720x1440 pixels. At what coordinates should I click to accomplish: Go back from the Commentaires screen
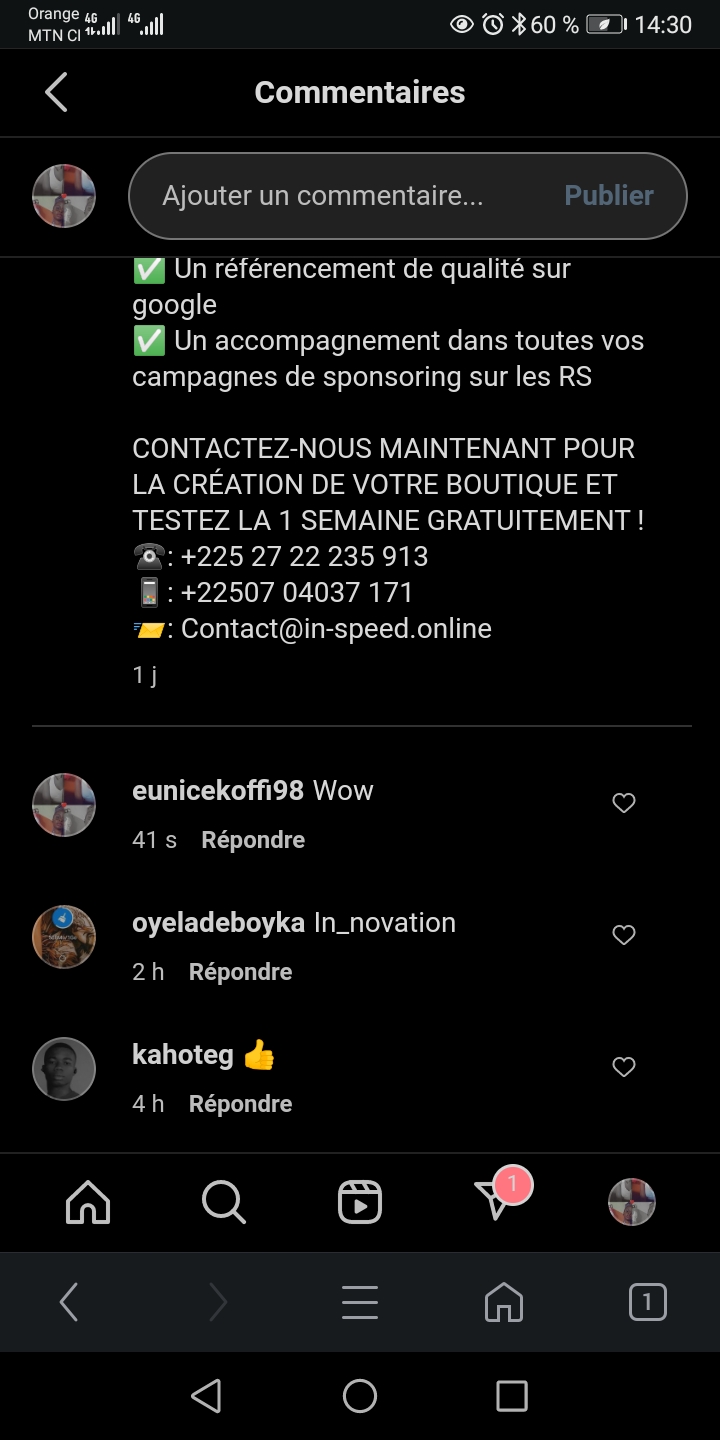click(x=57, y=92)
